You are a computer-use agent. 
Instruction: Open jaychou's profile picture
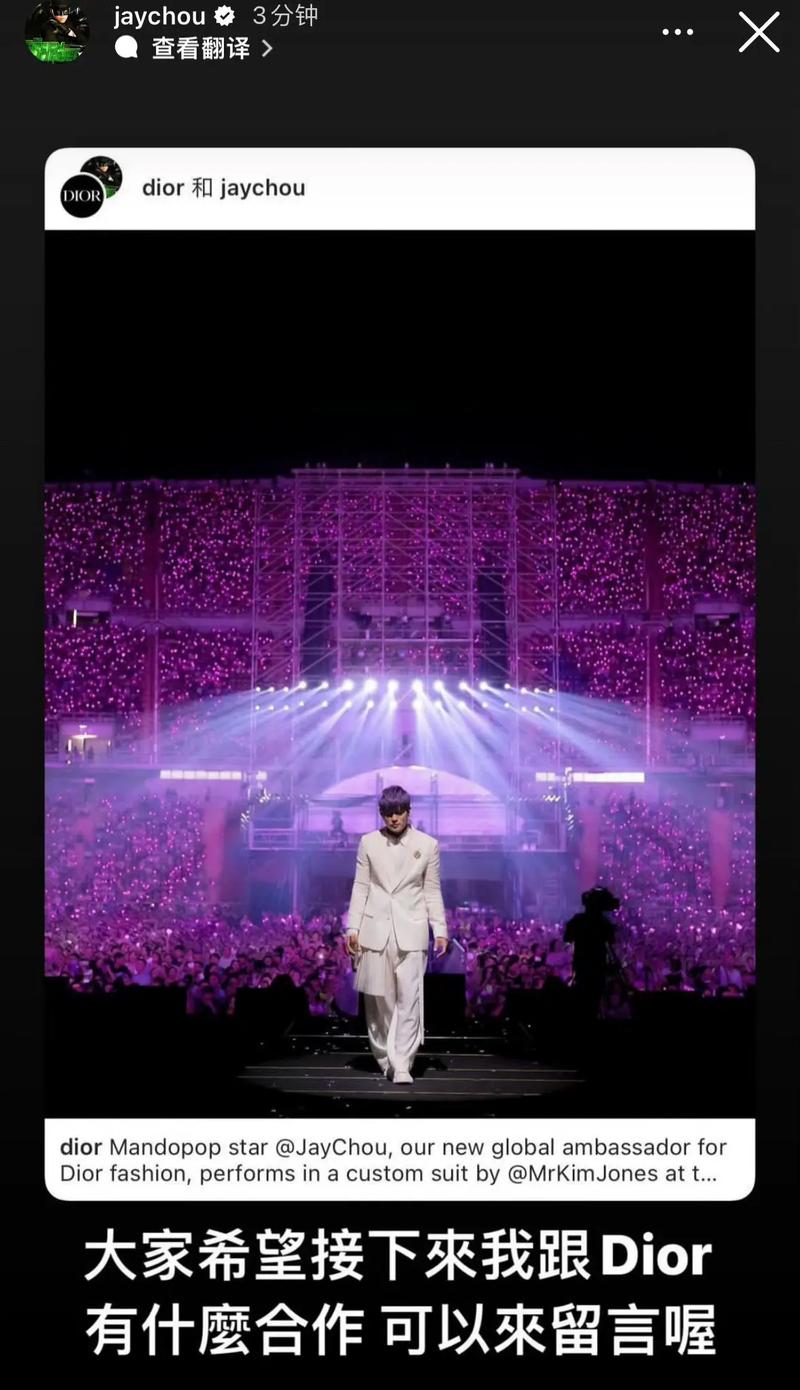57,32
